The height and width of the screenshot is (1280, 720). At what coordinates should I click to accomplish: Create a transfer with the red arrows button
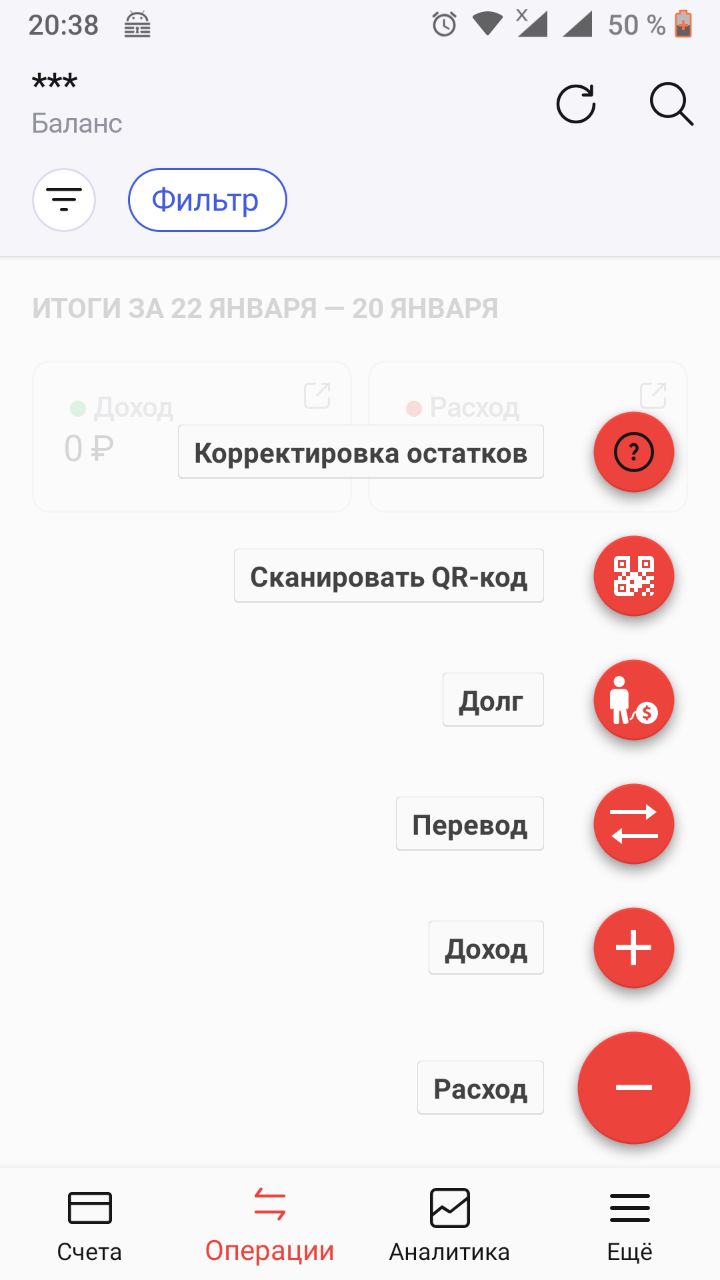pos(633,825)
